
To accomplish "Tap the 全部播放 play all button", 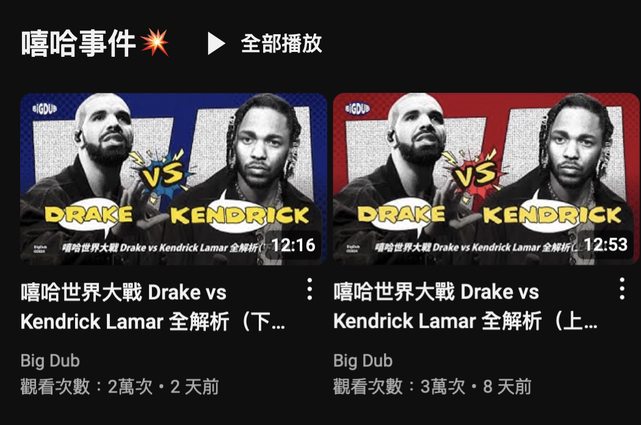I will pyautogui.click(x=265, y=44).
